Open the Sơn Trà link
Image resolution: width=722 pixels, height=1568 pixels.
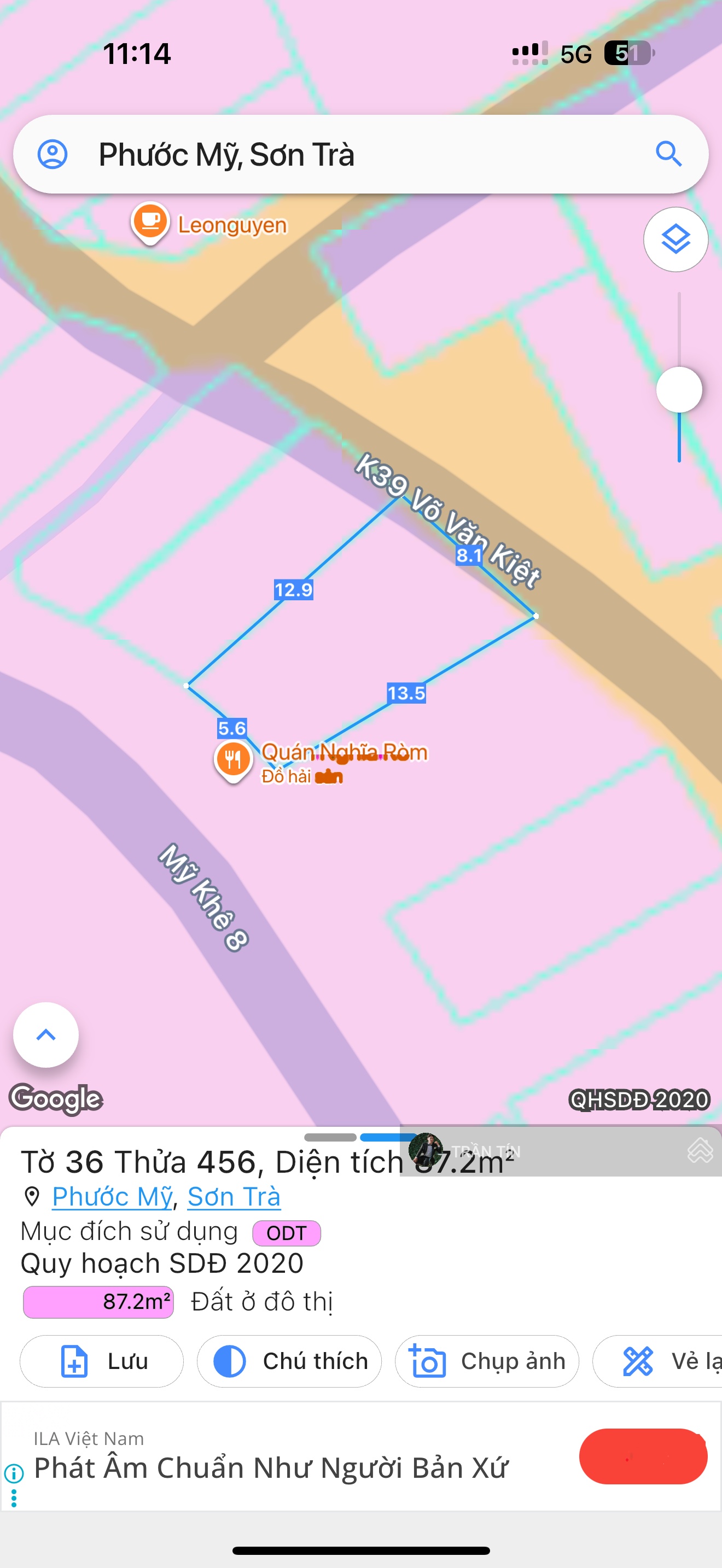coord(234,1197)
